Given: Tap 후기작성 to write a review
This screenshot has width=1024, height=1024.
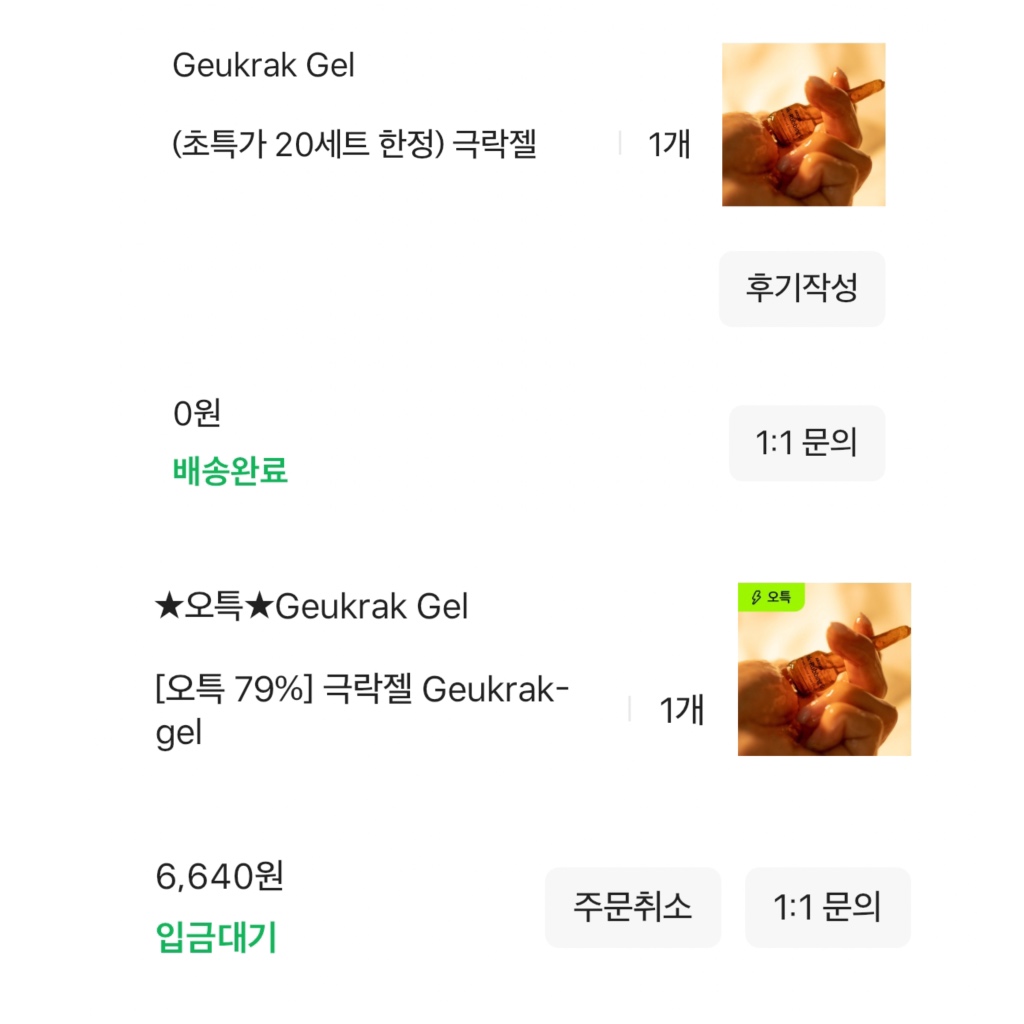Looking at the screenshot, I should (801, 289).
